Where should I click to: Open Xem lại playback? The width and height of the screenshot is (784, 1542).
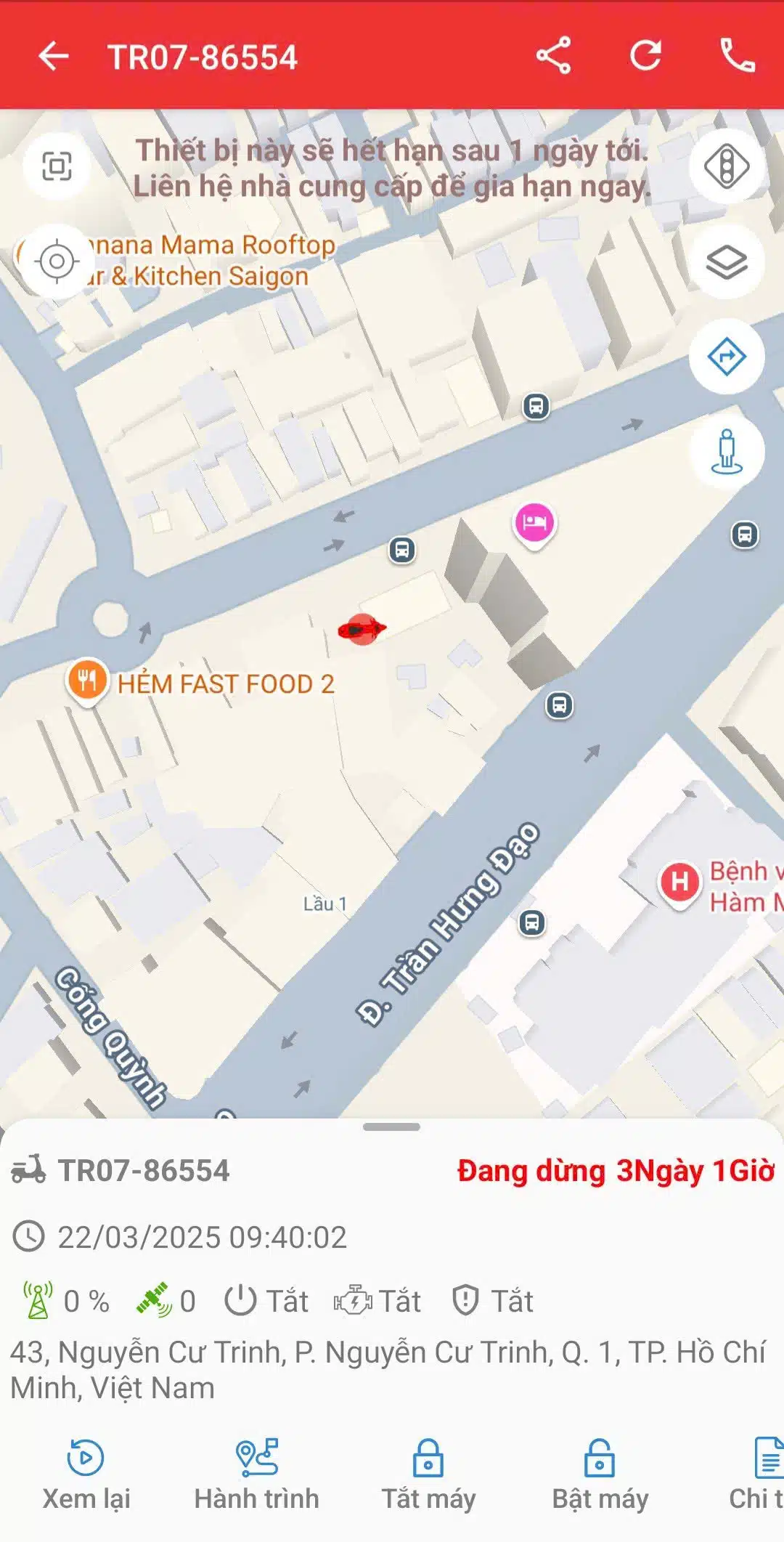[86, 1474]
